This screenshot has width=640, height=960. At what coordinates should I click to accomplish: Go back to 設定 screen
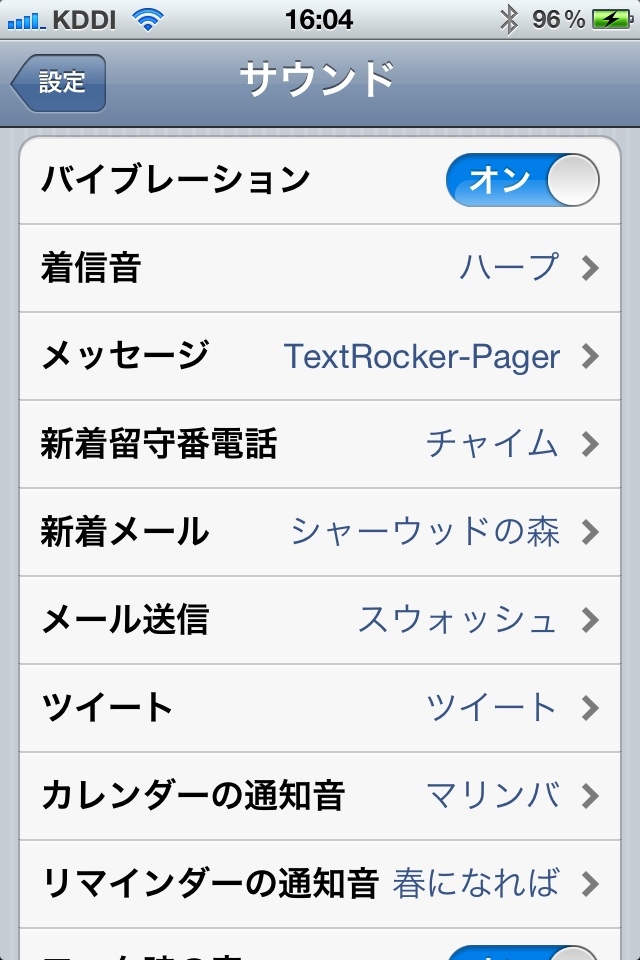pyautogui.click(x=59, y=82)
